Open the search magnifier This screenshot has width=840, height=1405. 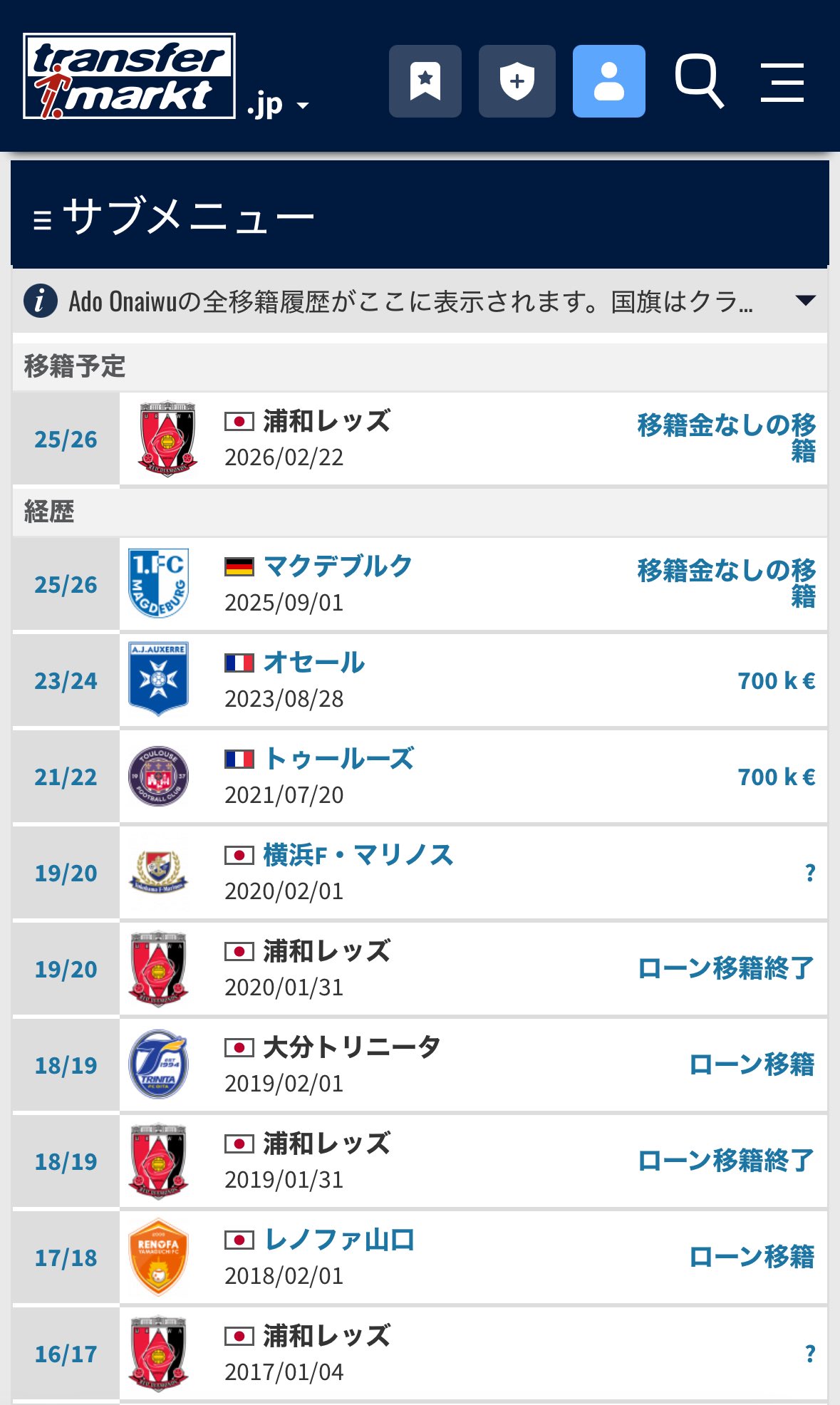[699, 81]
